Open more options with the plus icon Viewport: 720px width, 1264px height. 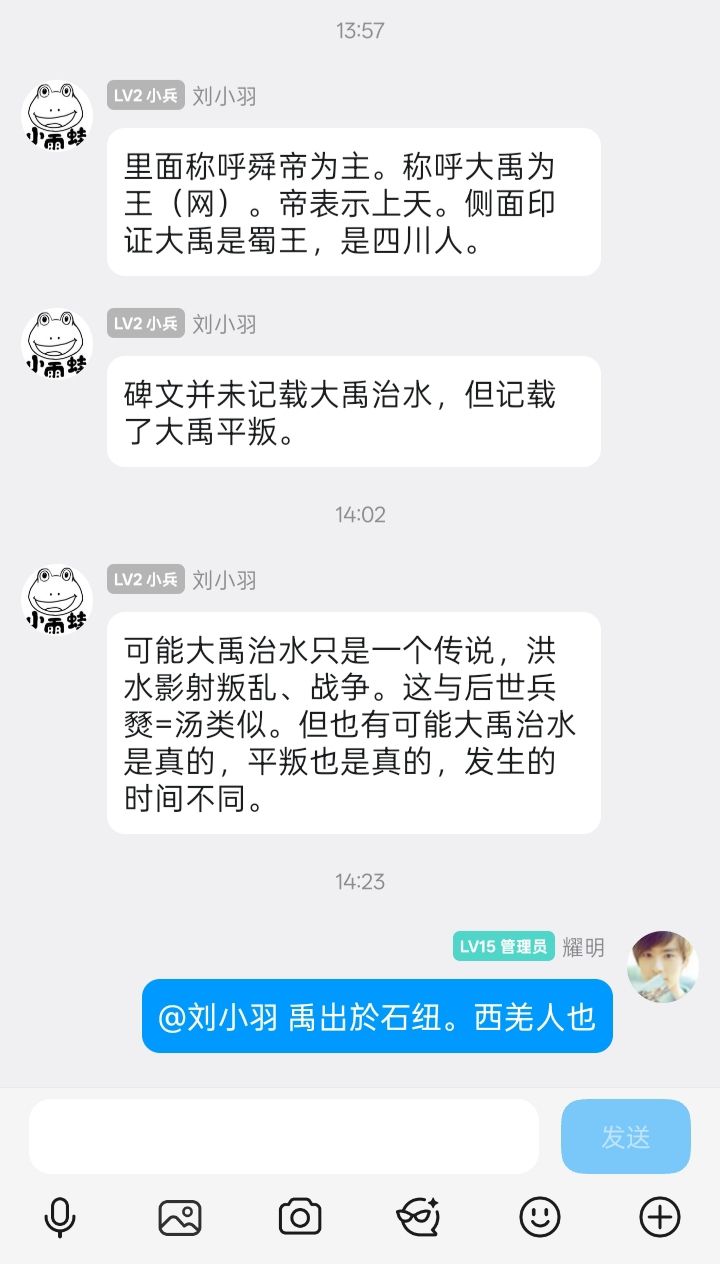point(659,1217)
